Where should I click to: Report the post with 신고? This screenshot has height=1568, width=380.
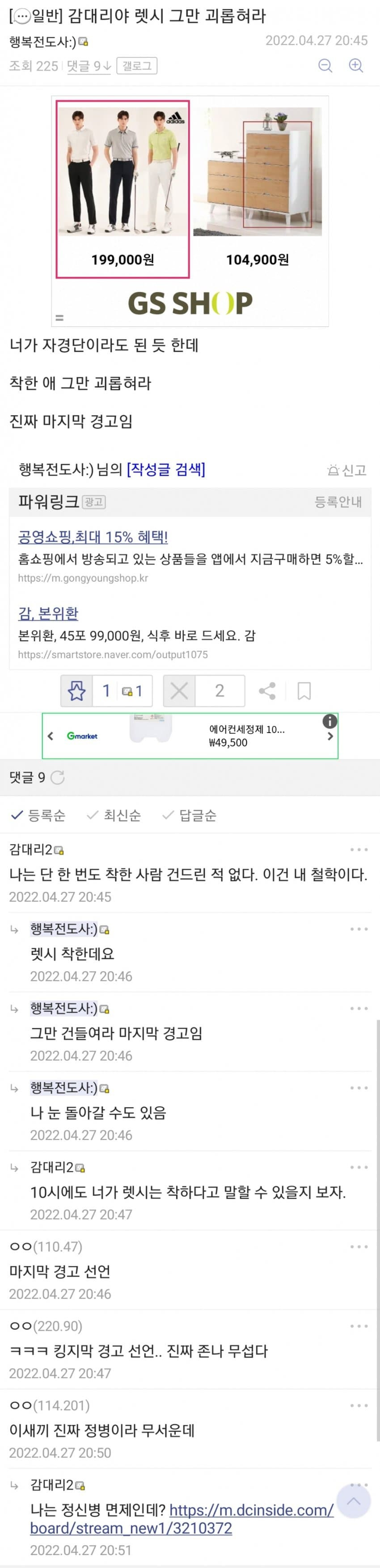(x=347, y=470)
